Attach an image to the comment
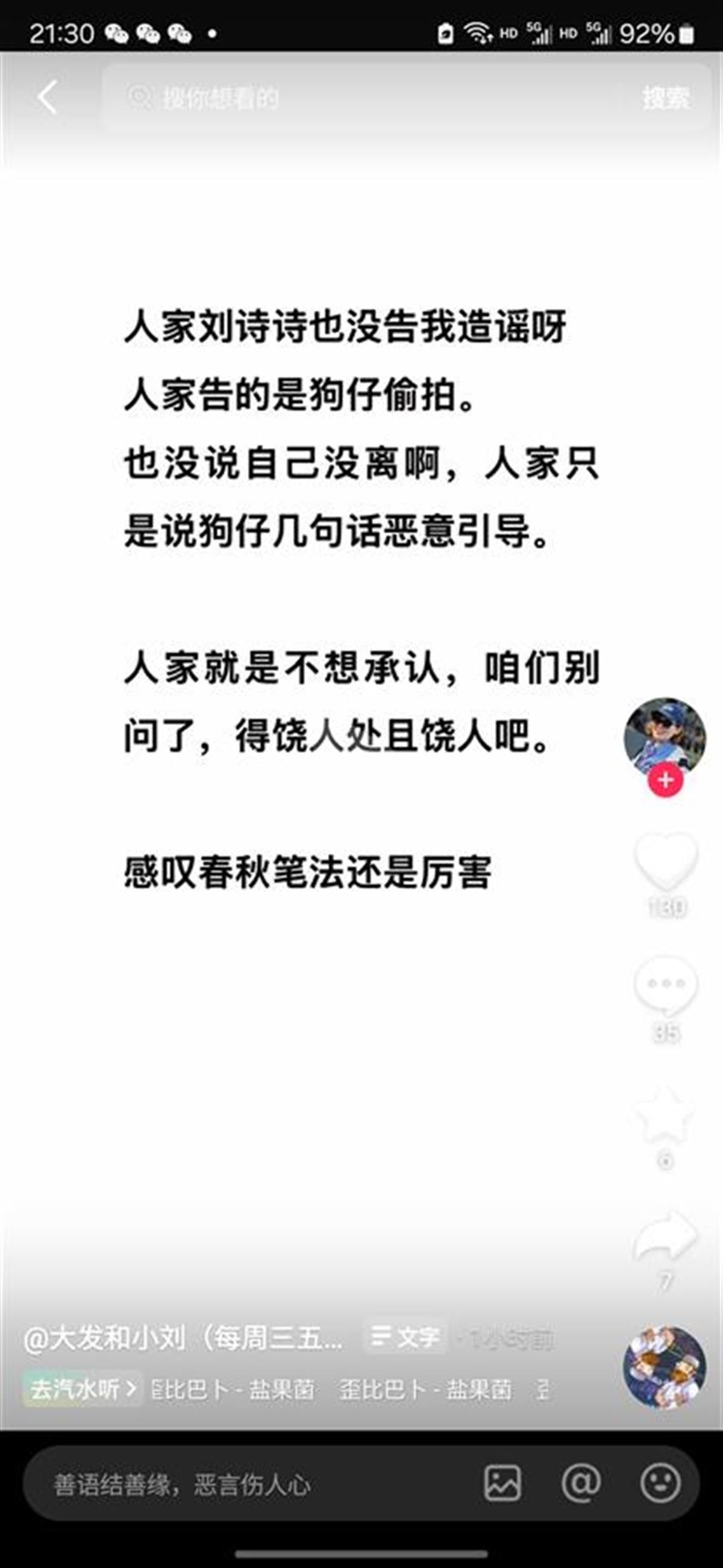This screenshot has width=723, height=1568. click(502, 1483)
